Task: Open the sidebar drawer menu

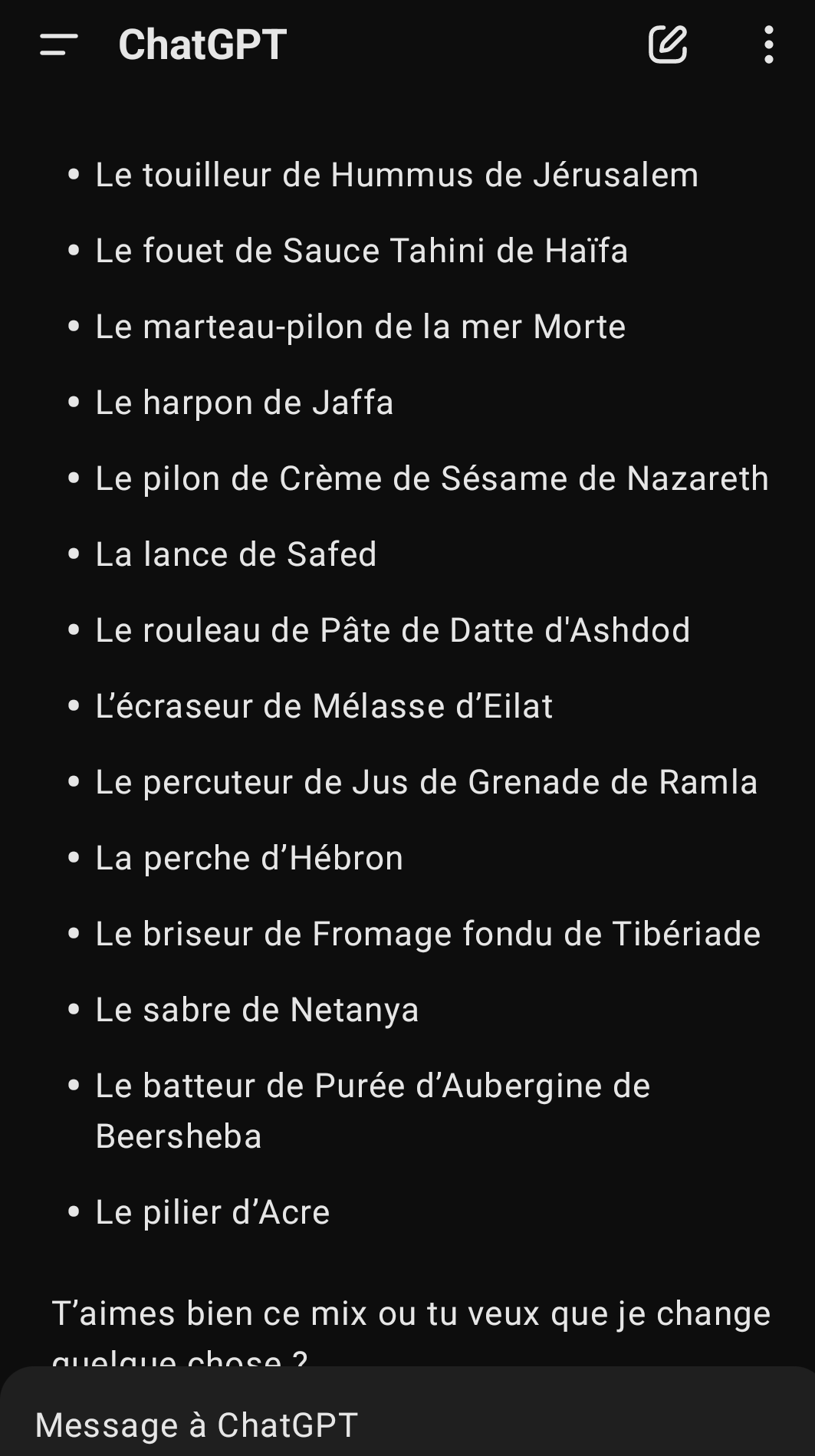Action: pos(58,44)
